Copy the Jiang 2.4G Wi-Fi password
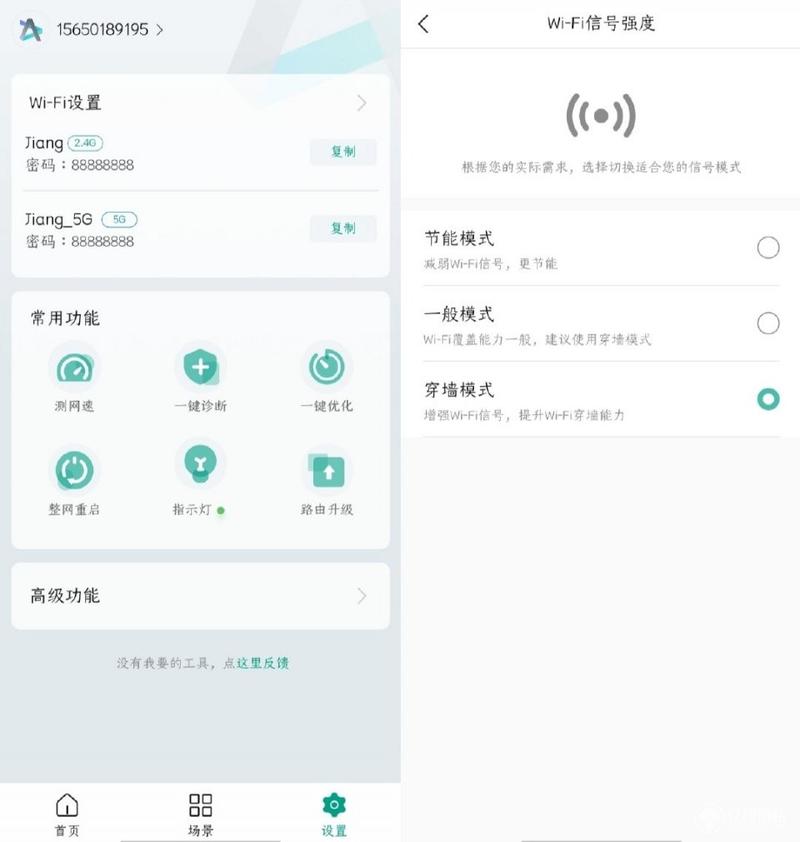 coord(343,152)
